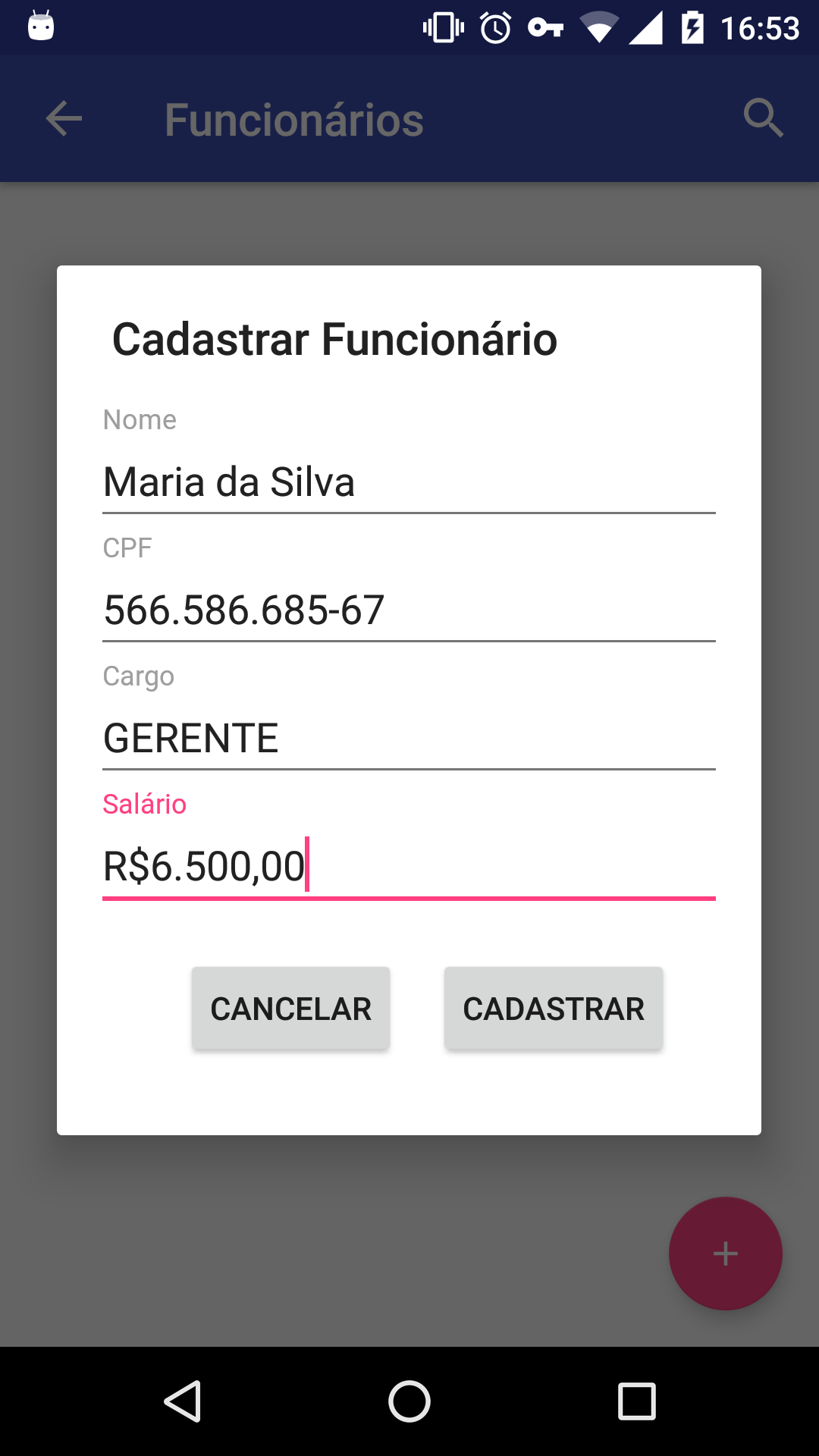Confirm with the CADASTRAR button
This screenshot has width=819, height=1456.
pyautogui.click(x=554, y=1009)
